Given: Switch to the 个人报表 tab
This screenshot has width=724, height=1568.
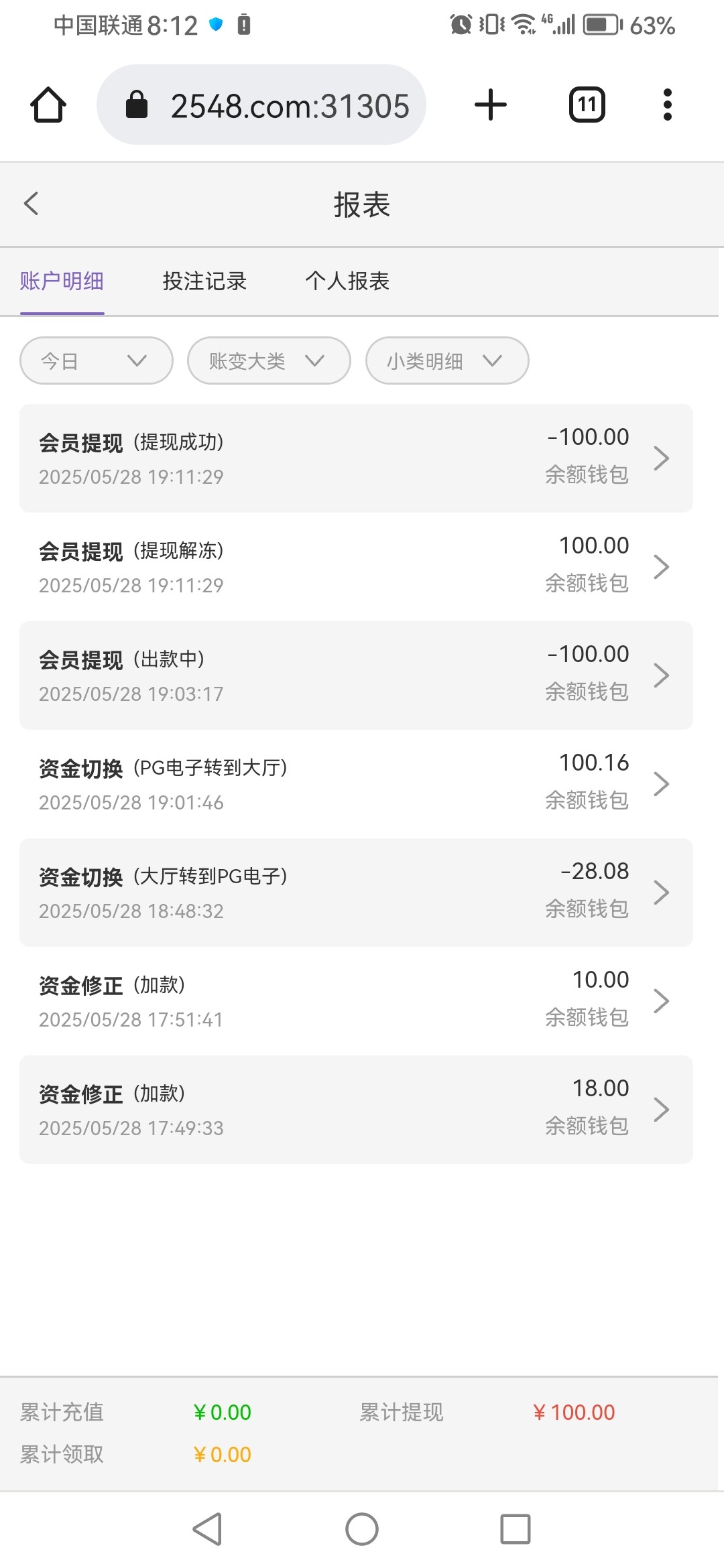Looking at the screenshot, I should (x=347, y=281).
